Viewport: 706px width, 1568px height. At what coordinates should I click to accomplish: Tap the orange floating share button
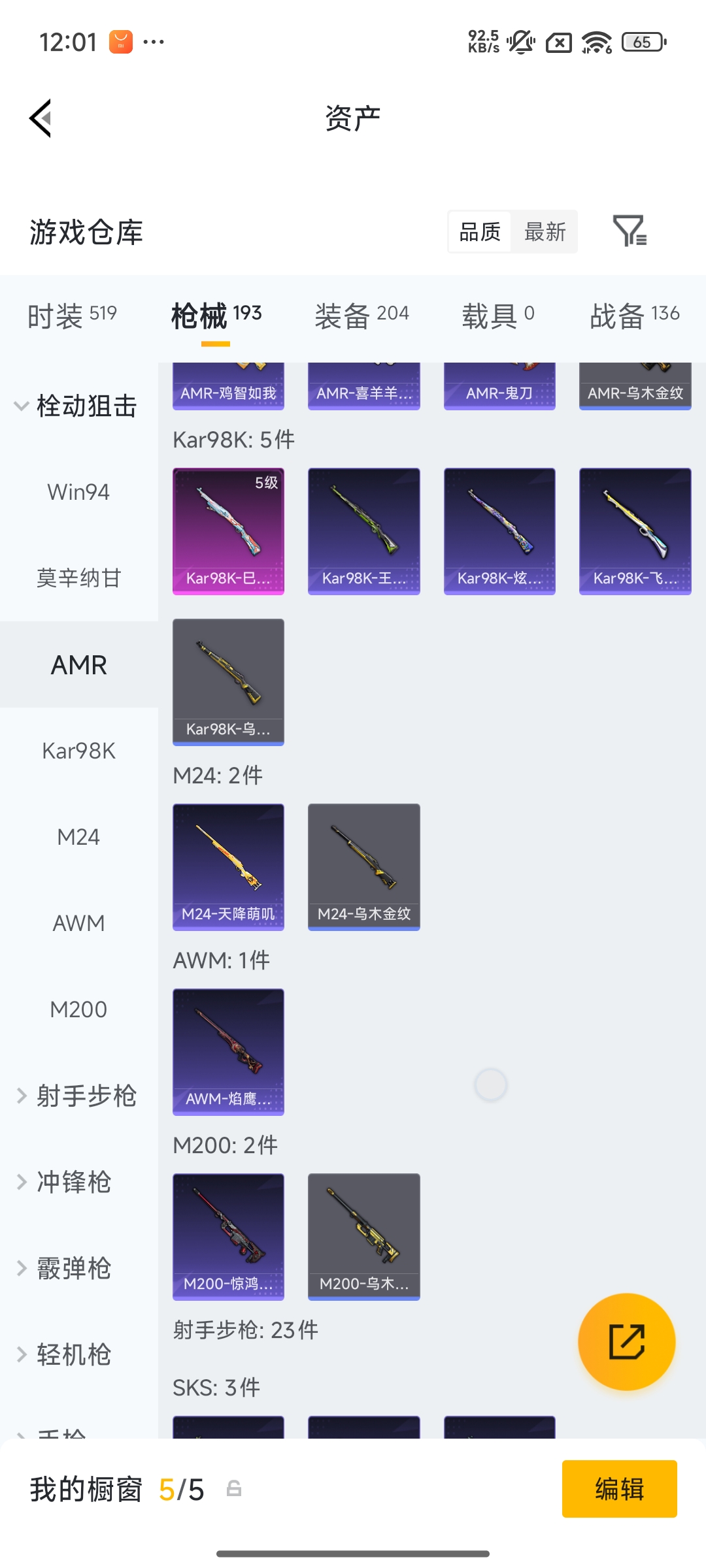point(626,1341)
